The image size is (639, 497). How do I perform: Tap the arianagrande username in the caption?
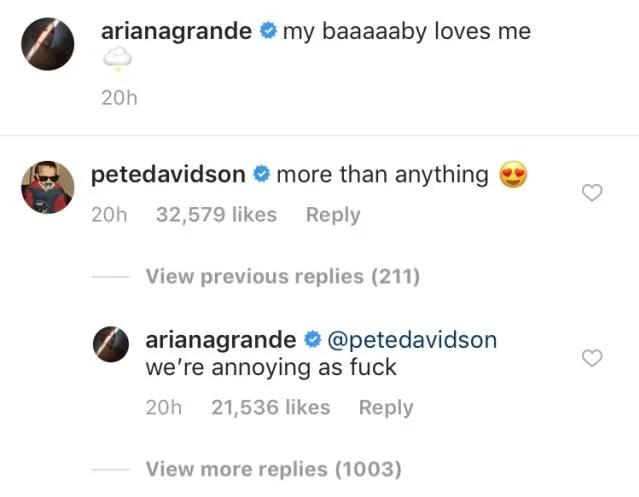(x=176, y=31)
